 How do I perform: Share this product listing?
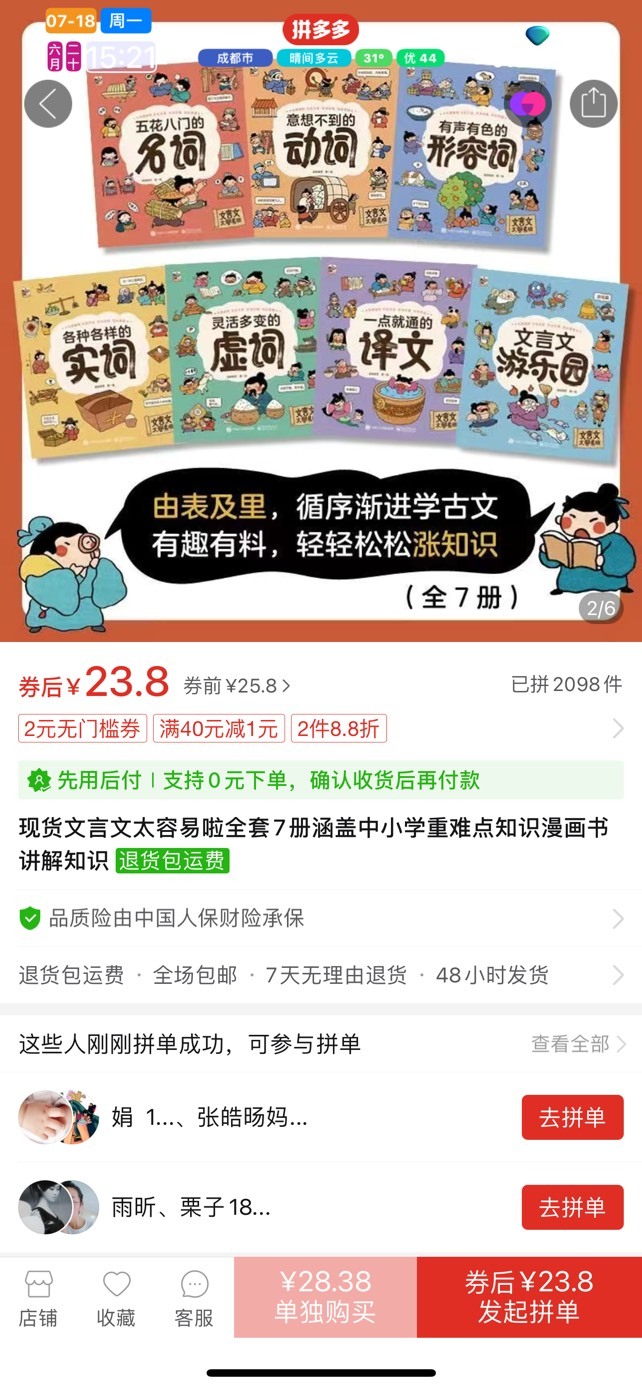coord(593,103)
